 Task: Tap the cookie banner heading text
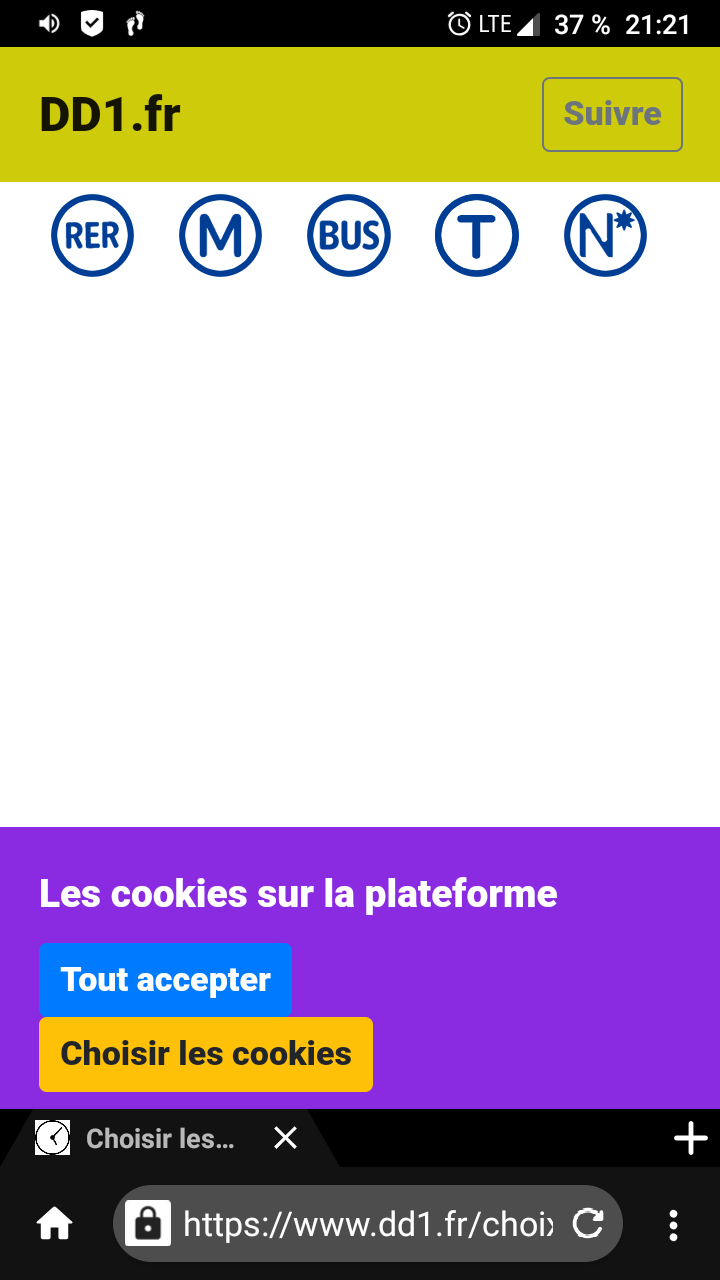pyautogui.click(x=297, y=893)
